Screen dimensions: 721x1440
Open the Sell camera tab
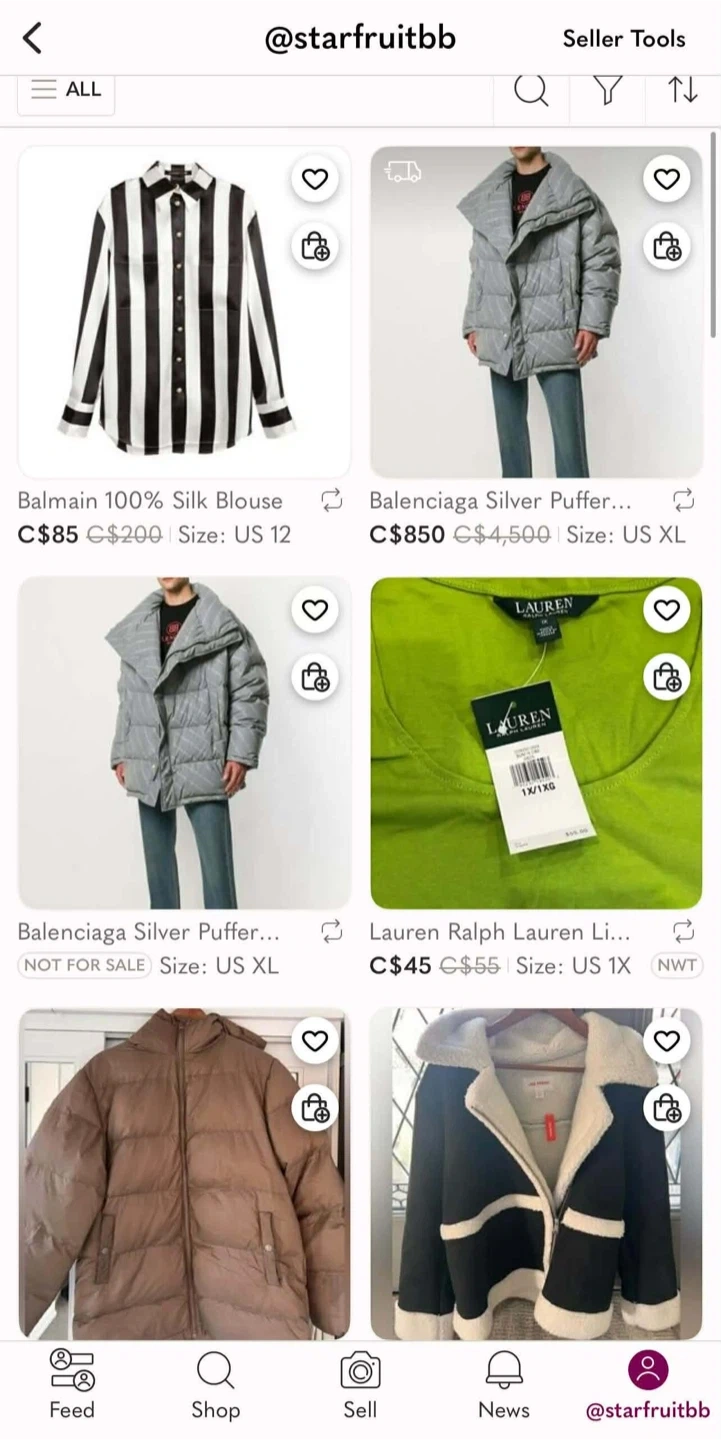point(360,1385)
